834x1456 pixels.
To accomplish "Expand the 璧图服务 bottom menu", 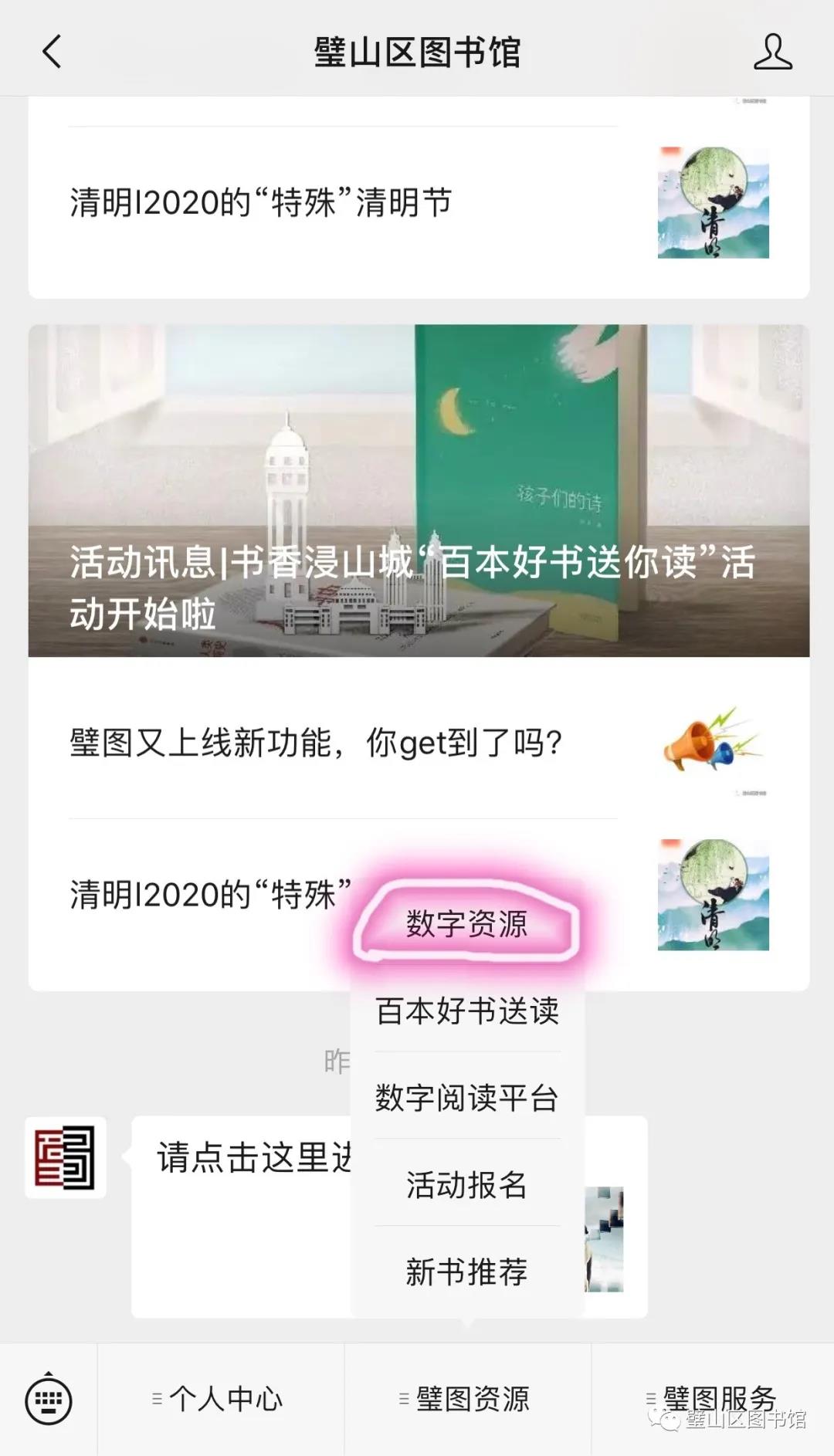I will 712,1400.
